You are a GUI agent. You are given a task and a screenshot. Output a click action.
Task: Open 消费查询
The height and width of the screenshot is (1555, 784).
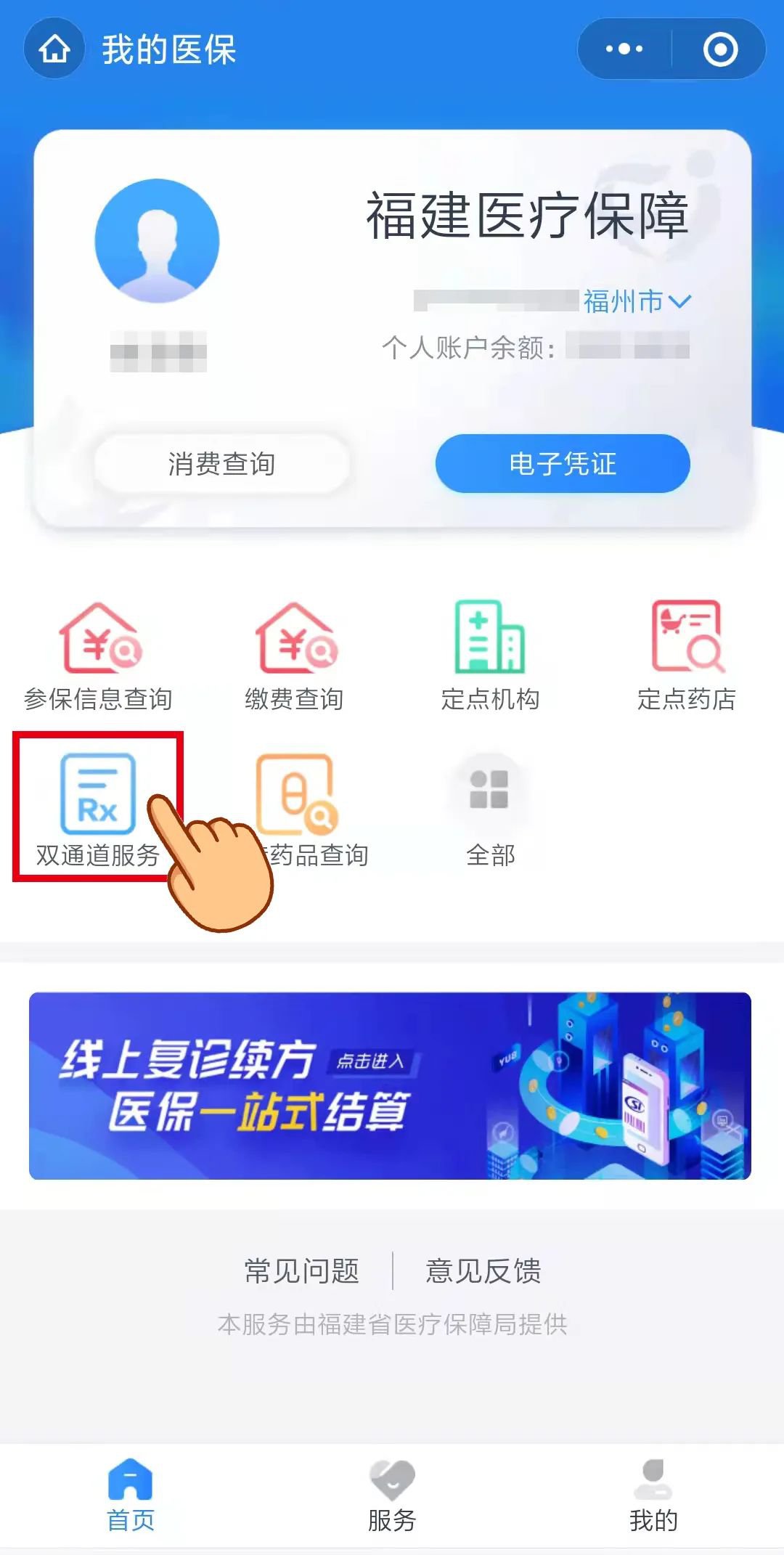pyautogui.click(x=221, y=464)
